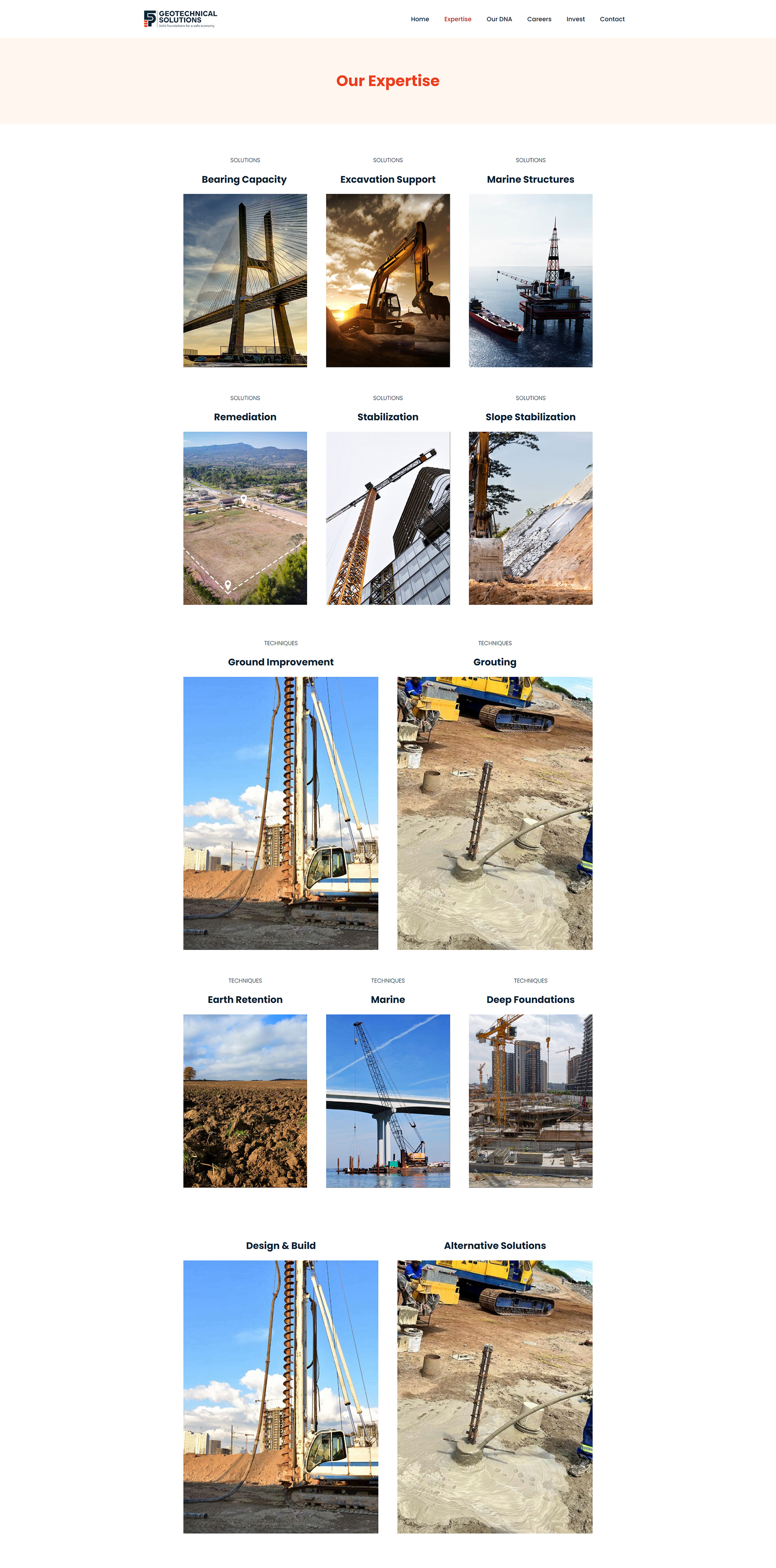The height and width of the screenshot is (1568, 776).
Task: Select the Remediation solution tile
Action: 245,517
